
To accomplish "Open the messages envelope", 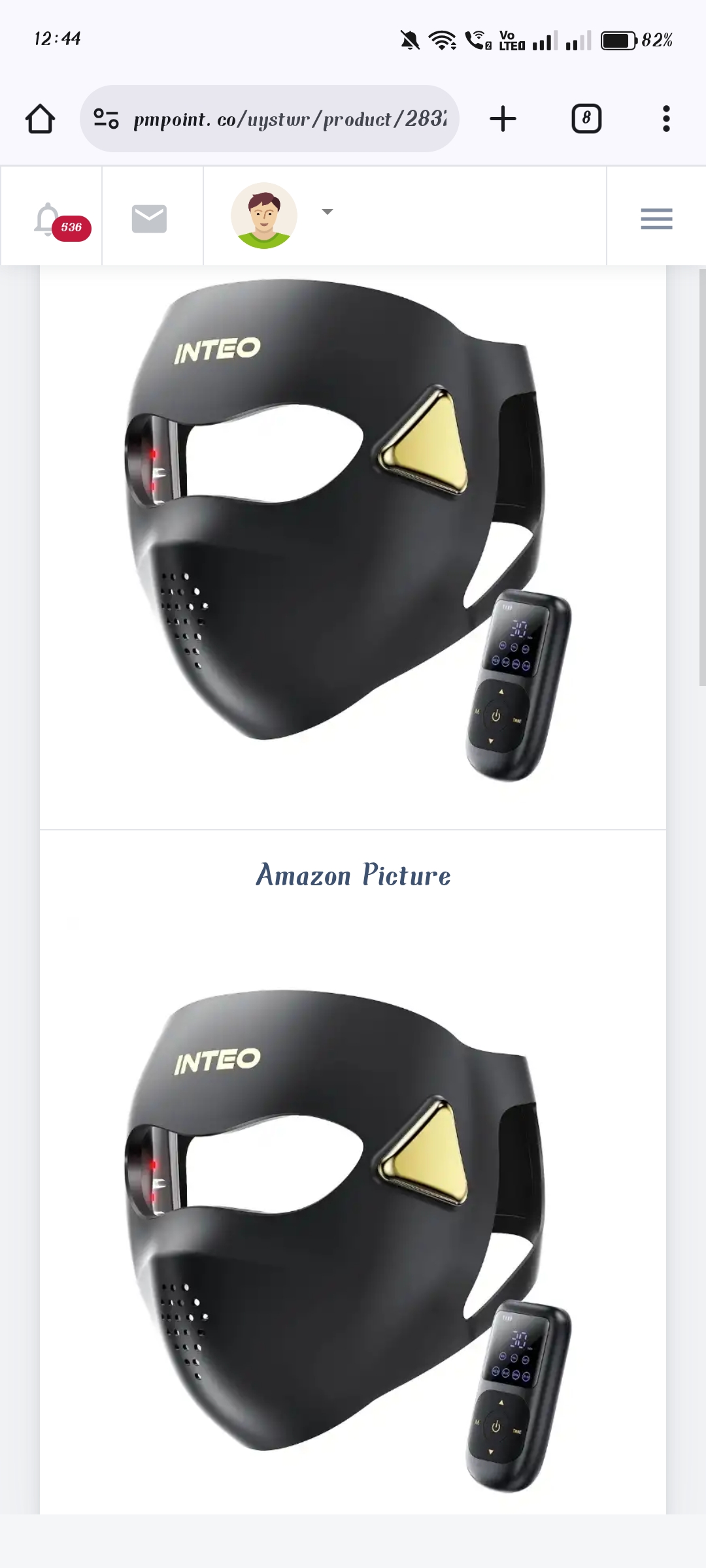I will tap(150, 218).
